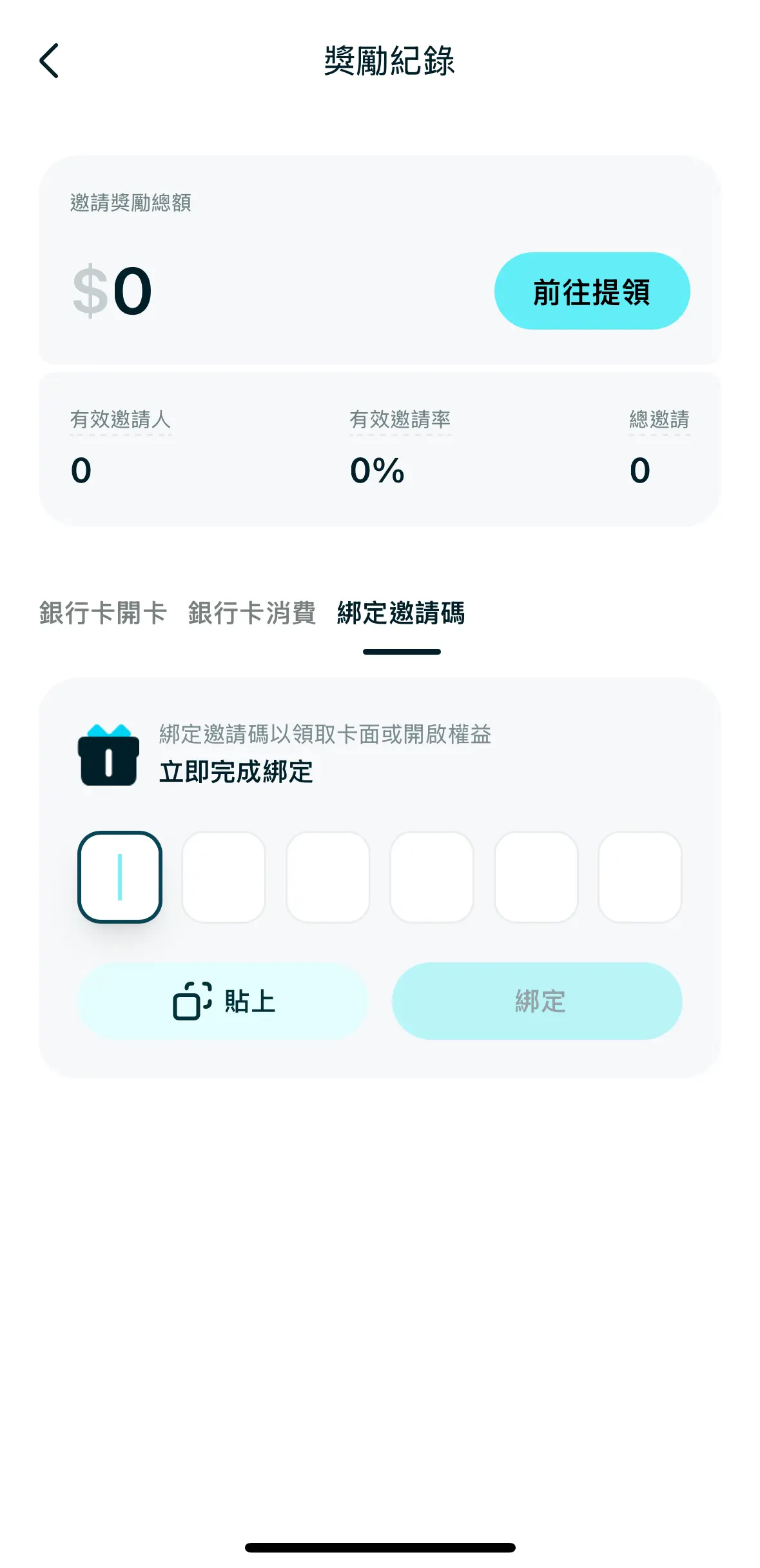Switch to the 銀行卡消費 tab
The width and height of the screenshot is (760, 1568).
click(x=252, y=613)
